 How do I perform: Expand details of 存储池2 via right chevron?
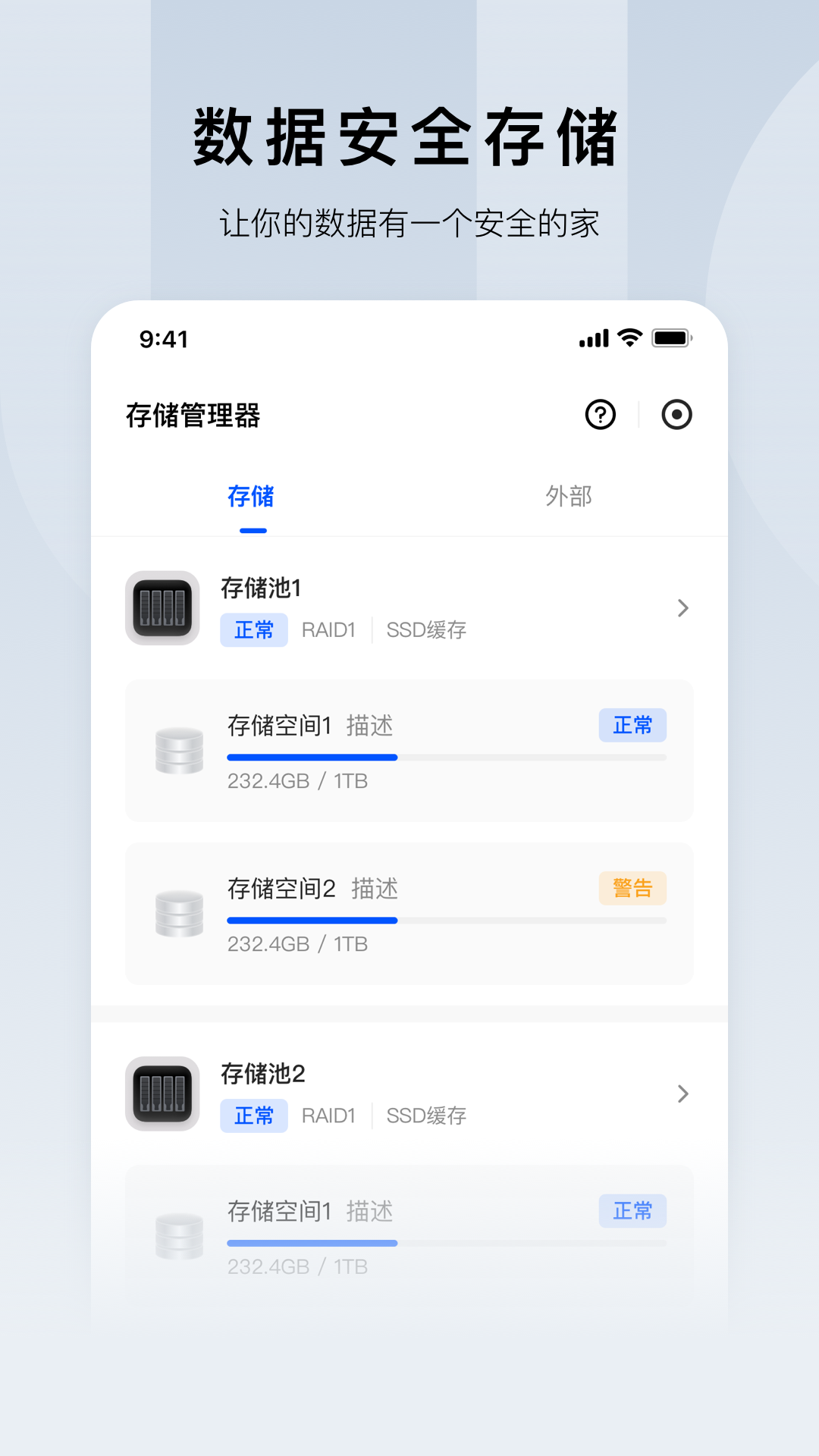[683, 1094]
